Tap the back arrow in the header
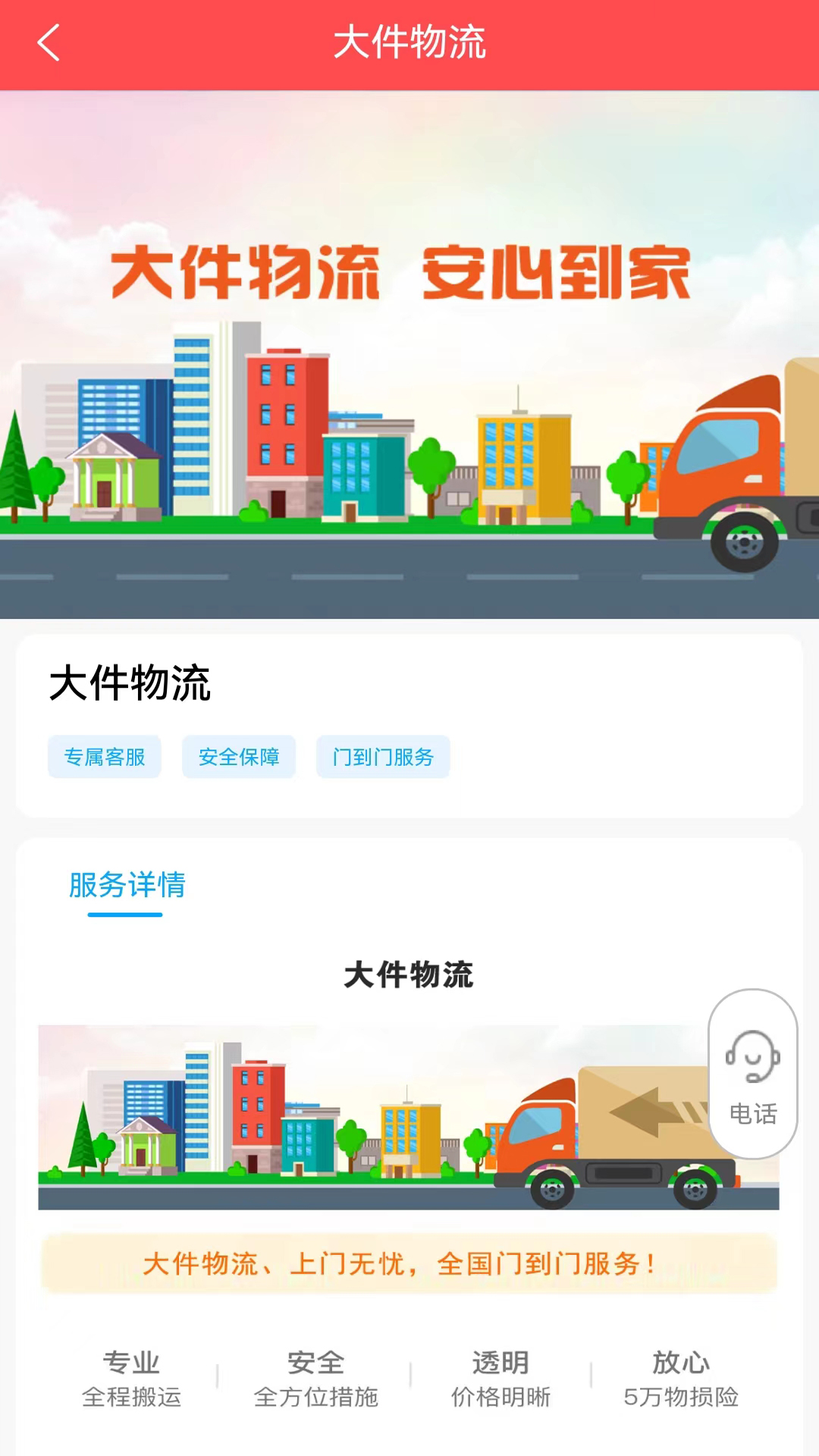The height and width of the screenshot is (1456, 819). pos(49,43)
